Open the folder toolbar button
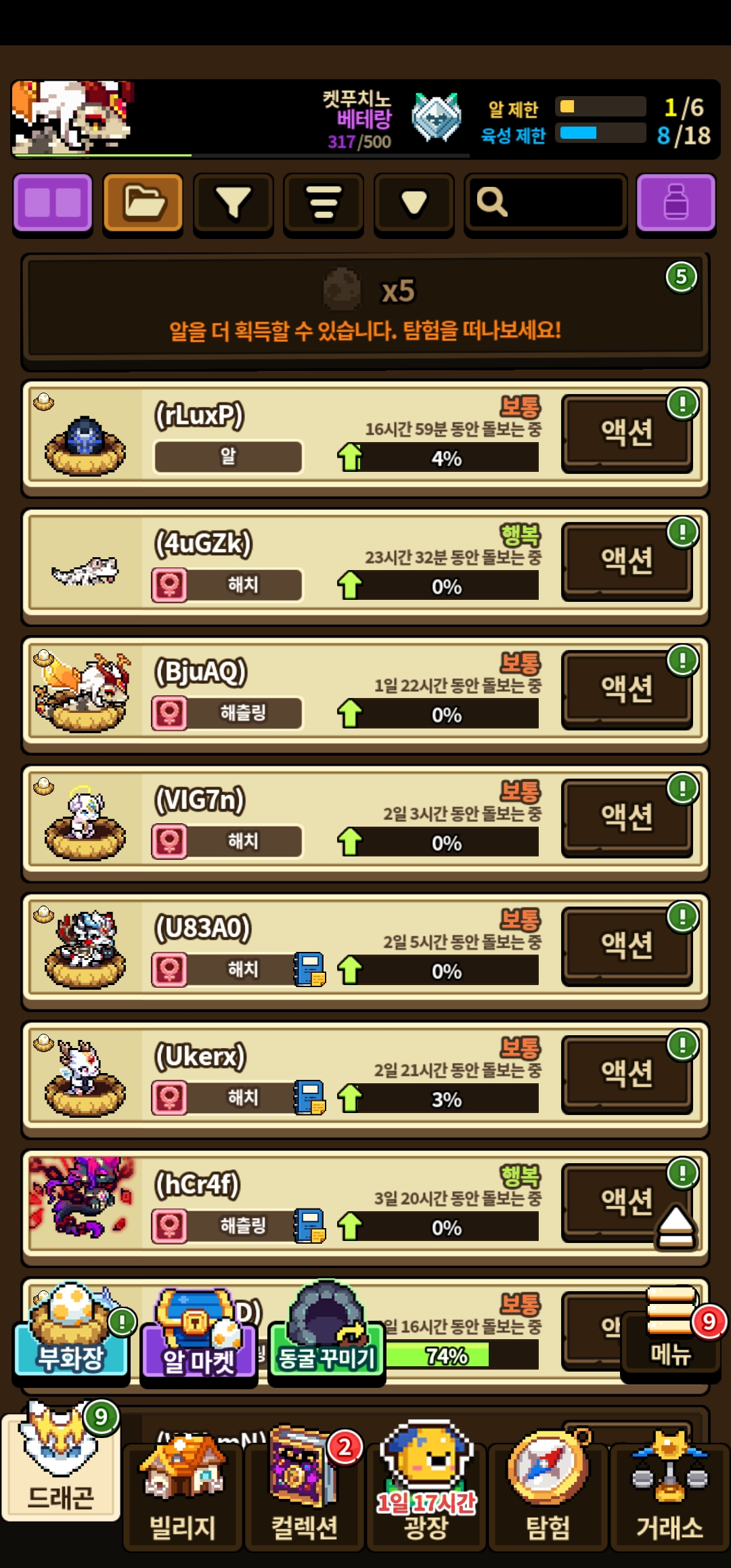731x1568 pixels. coord(143,203)
